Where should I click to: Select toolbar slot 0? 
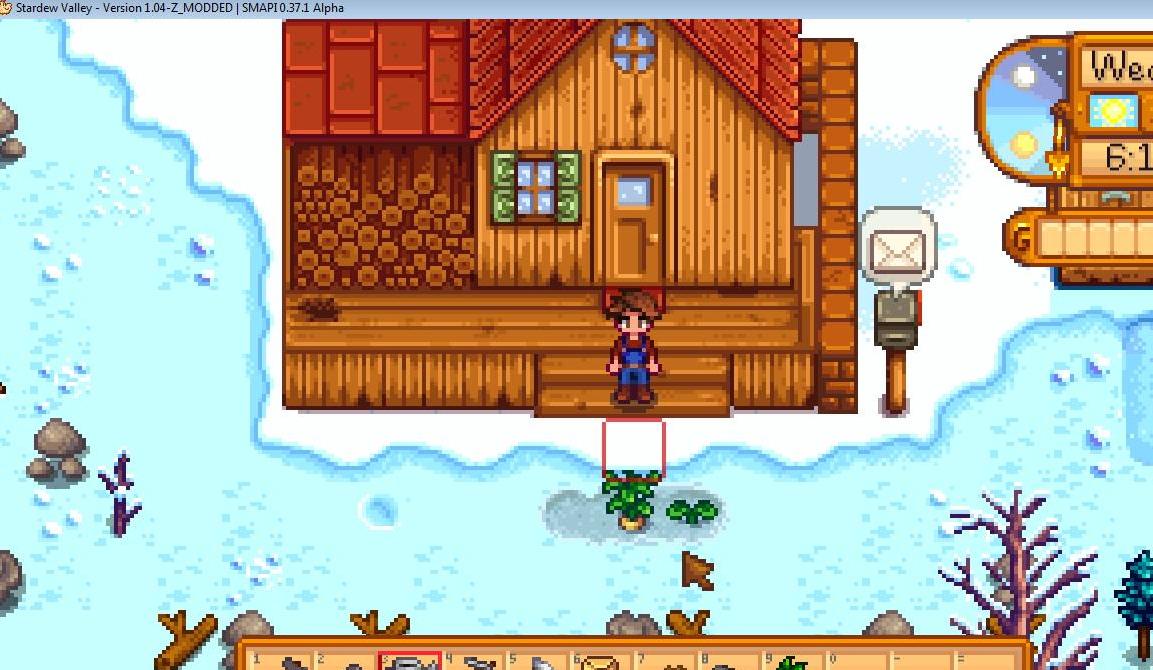click(x=857, y=662)
